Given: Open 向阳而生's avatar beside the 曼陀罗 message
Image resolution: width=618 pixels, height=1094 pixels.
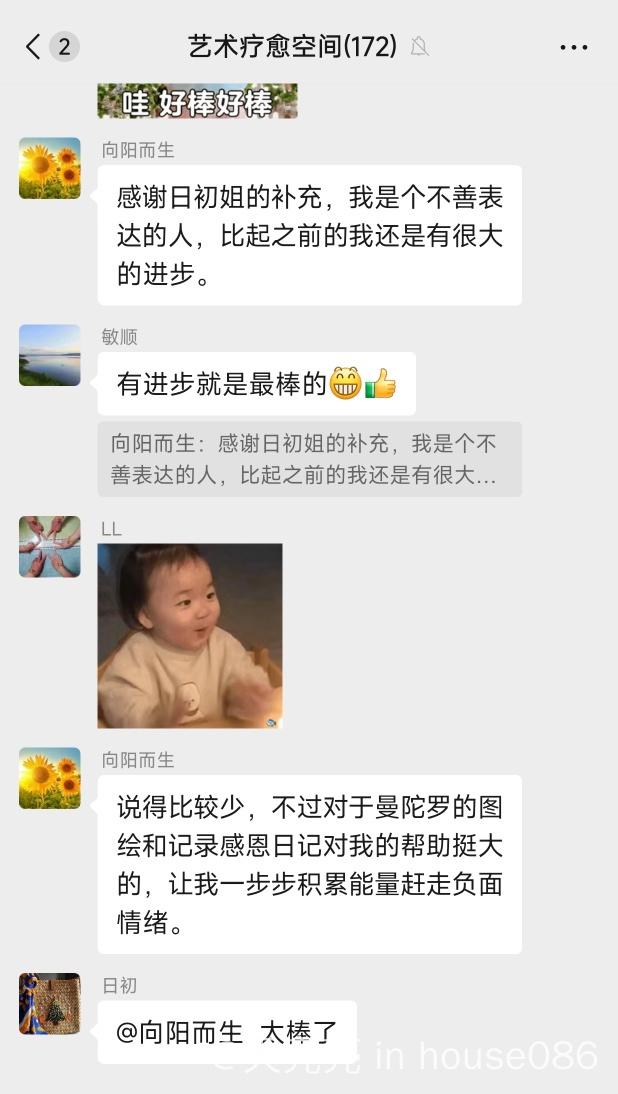Looking at the screenshot, I should click(50, 778).
